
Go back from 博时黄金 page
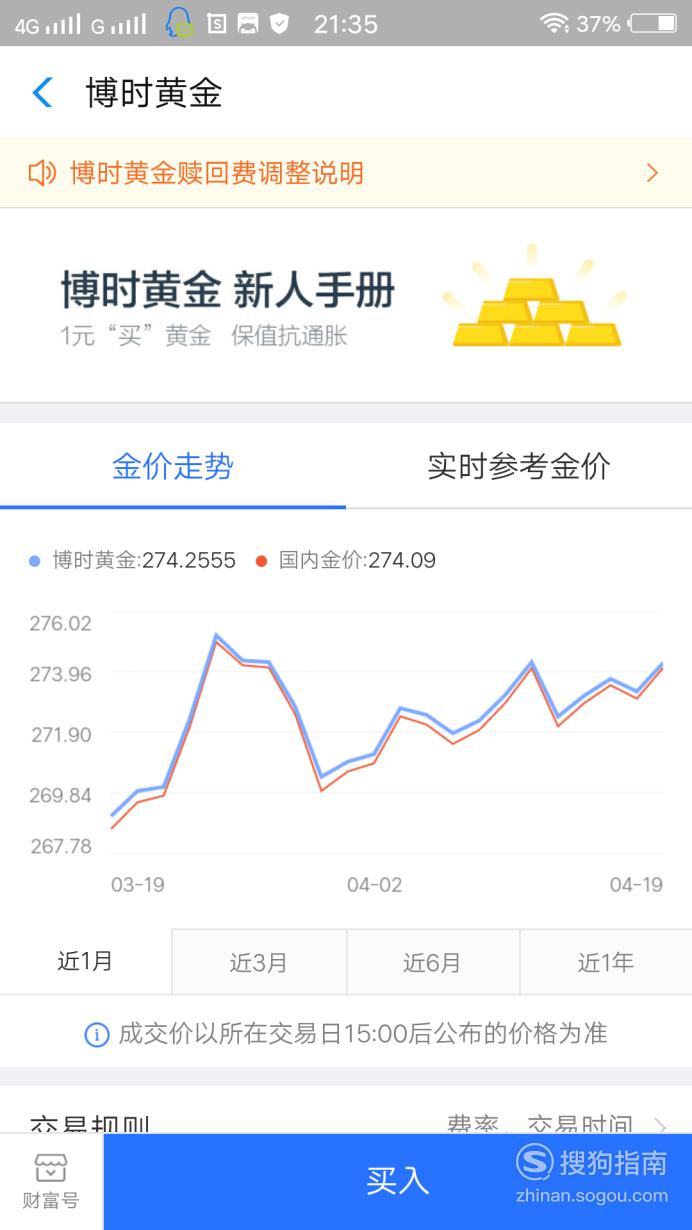point(42,93)
